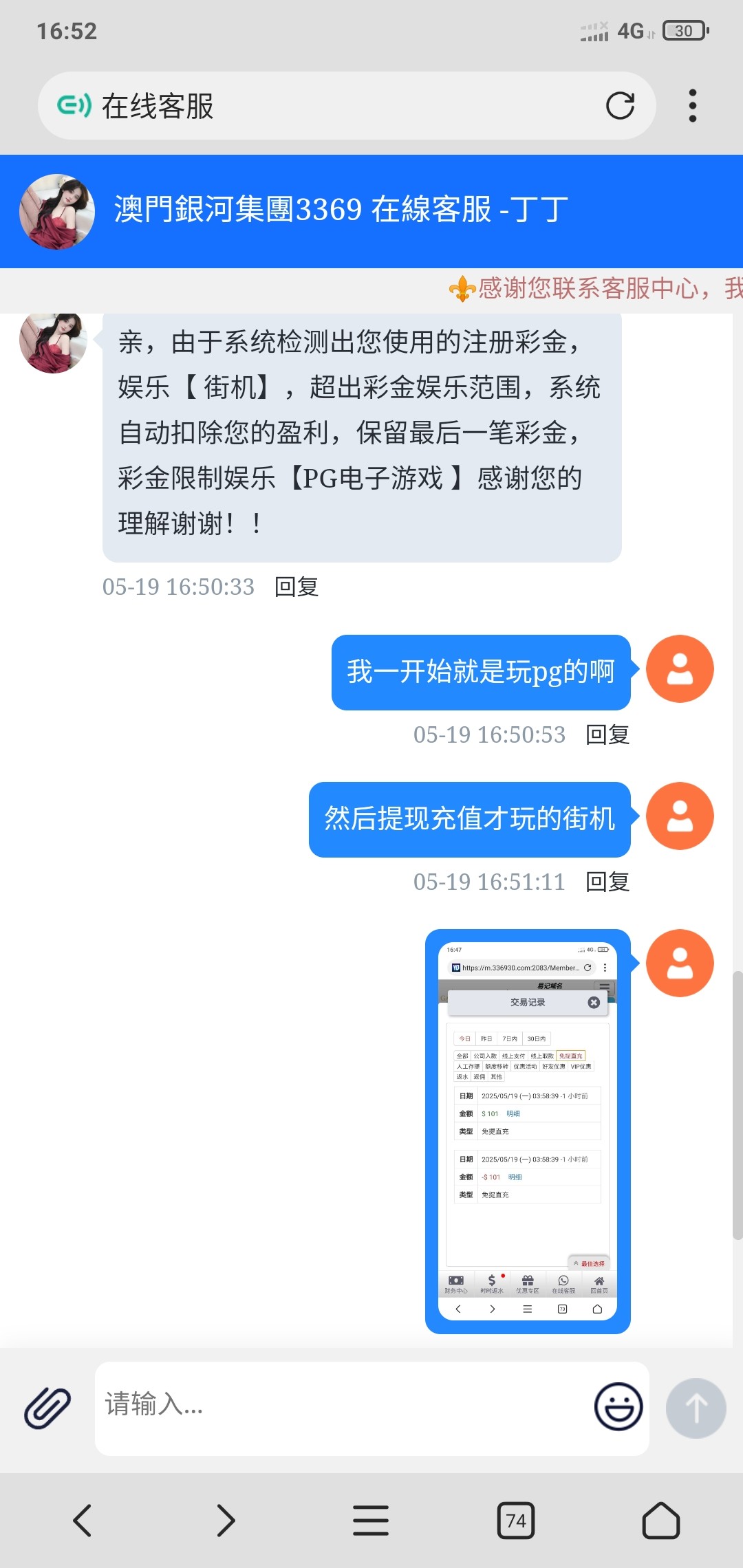The height and width of the screenshot is (1568, 743).
Task: Go forward in the browser
Action: [x=226, y=1521]
